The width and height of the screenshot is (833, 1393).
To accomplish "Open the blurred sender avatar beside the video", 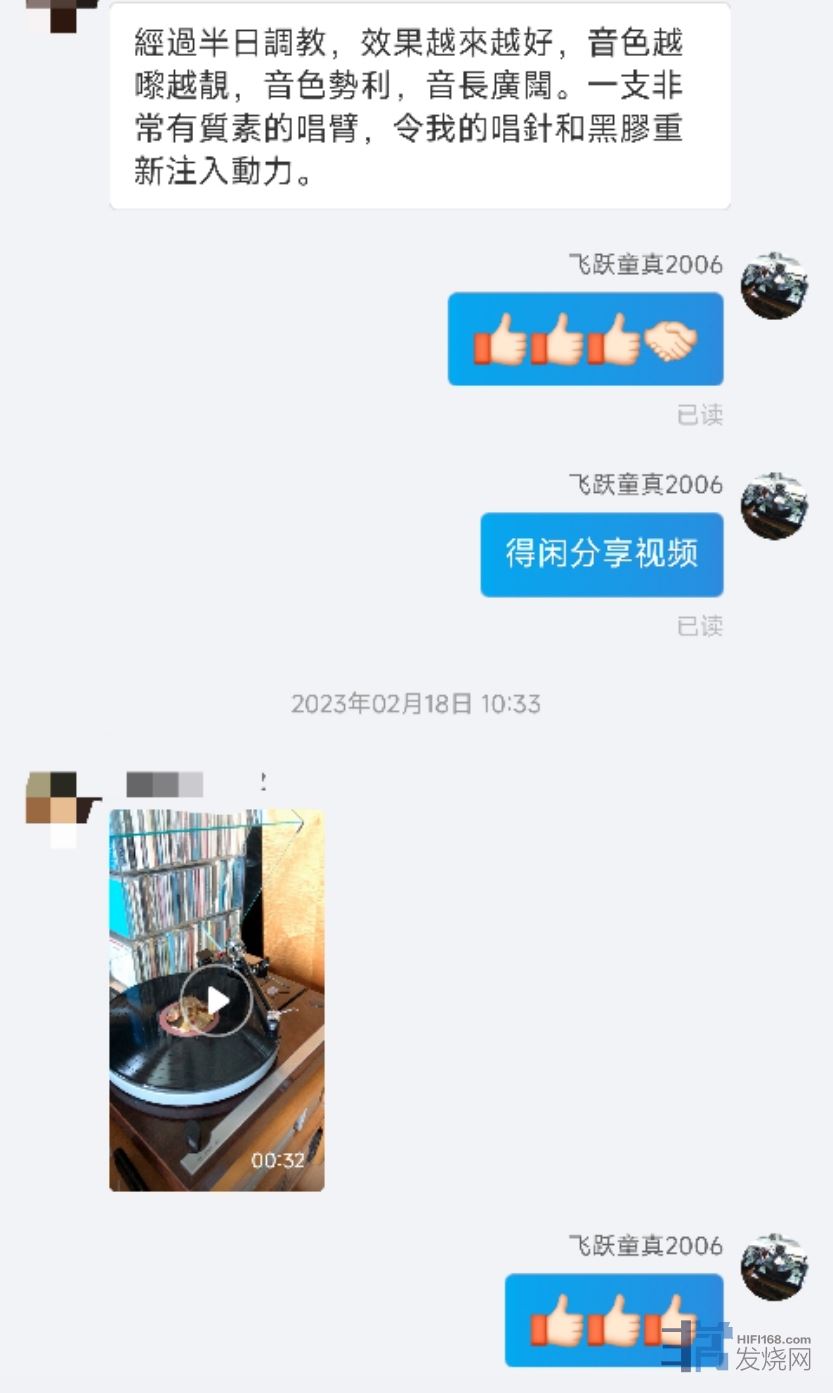I will point(62,806).
